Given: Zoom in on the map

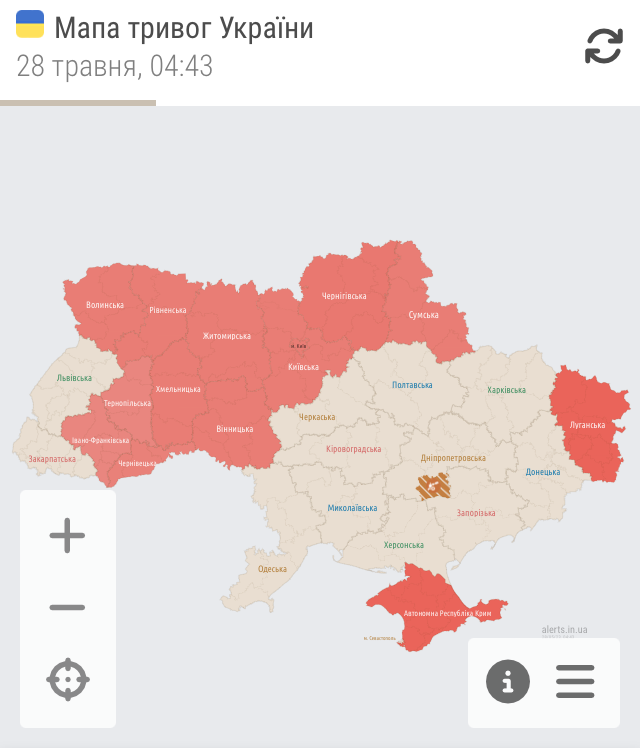Looking at the screenshot, I should 67,536.
